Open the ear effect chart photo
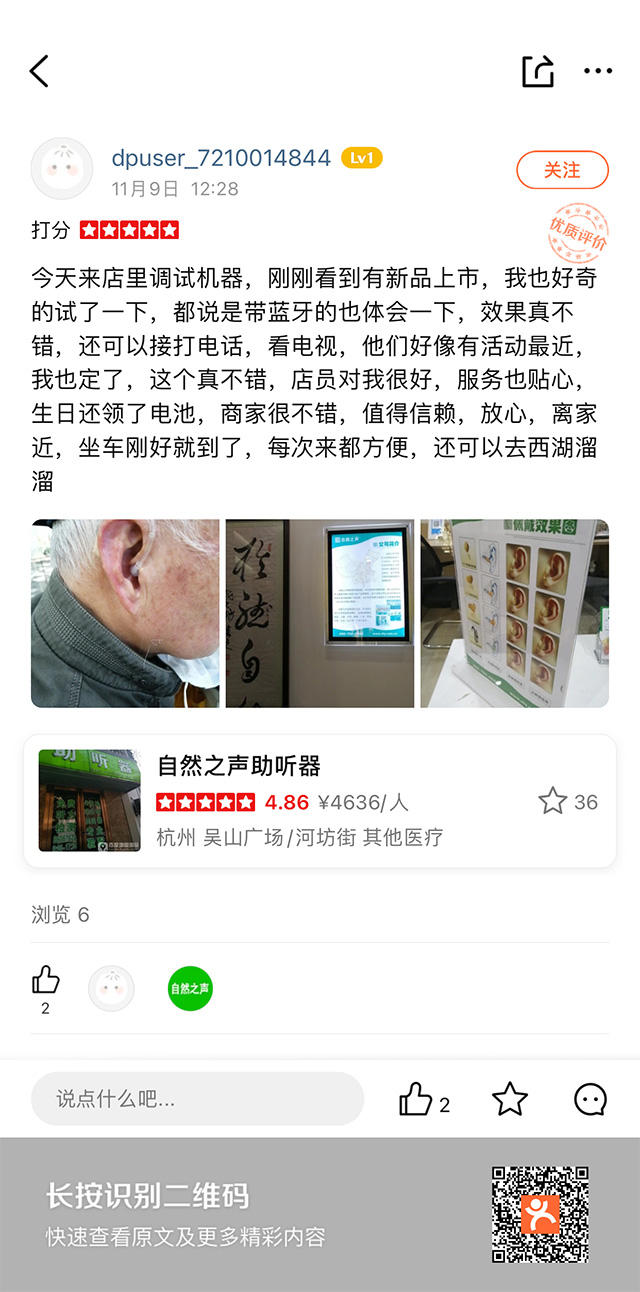Viewport: 640px width, 1292px height. (x=514, y=613)
